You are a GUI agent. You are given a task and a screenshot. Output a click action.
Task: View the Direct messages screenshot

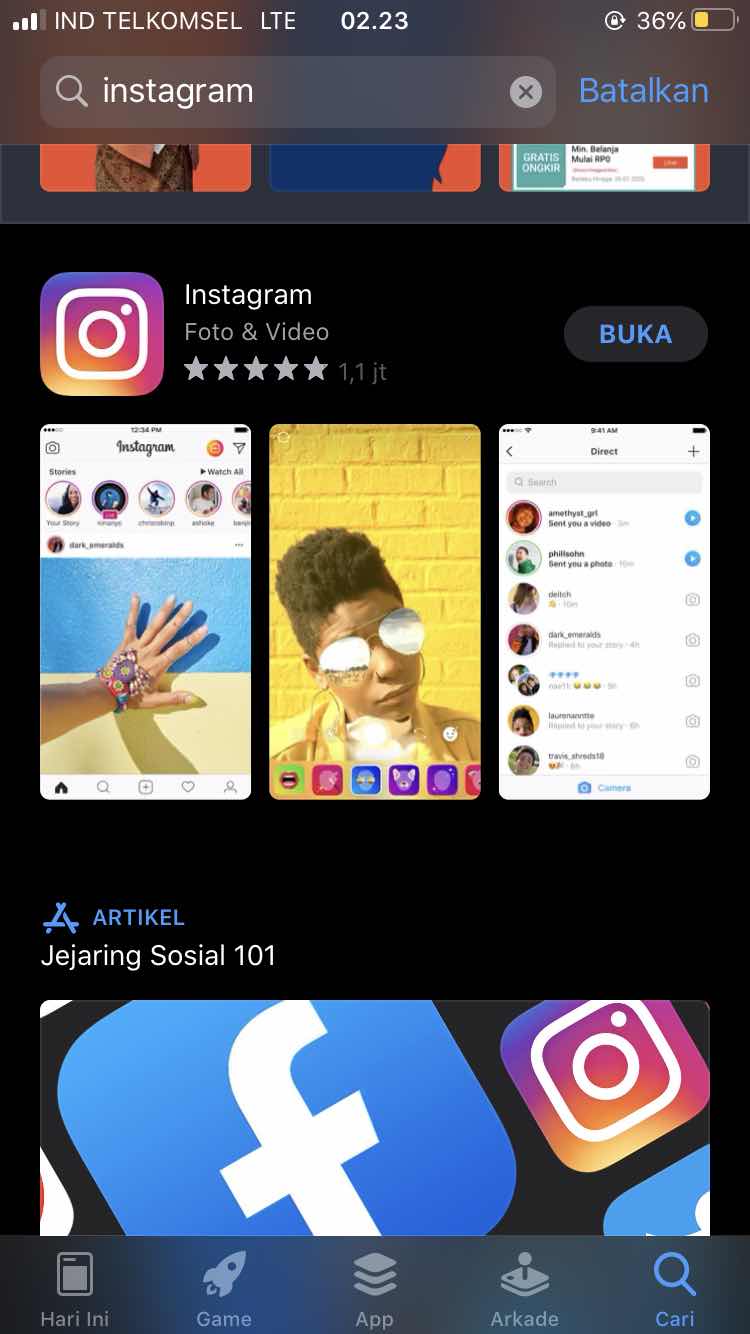604,611
